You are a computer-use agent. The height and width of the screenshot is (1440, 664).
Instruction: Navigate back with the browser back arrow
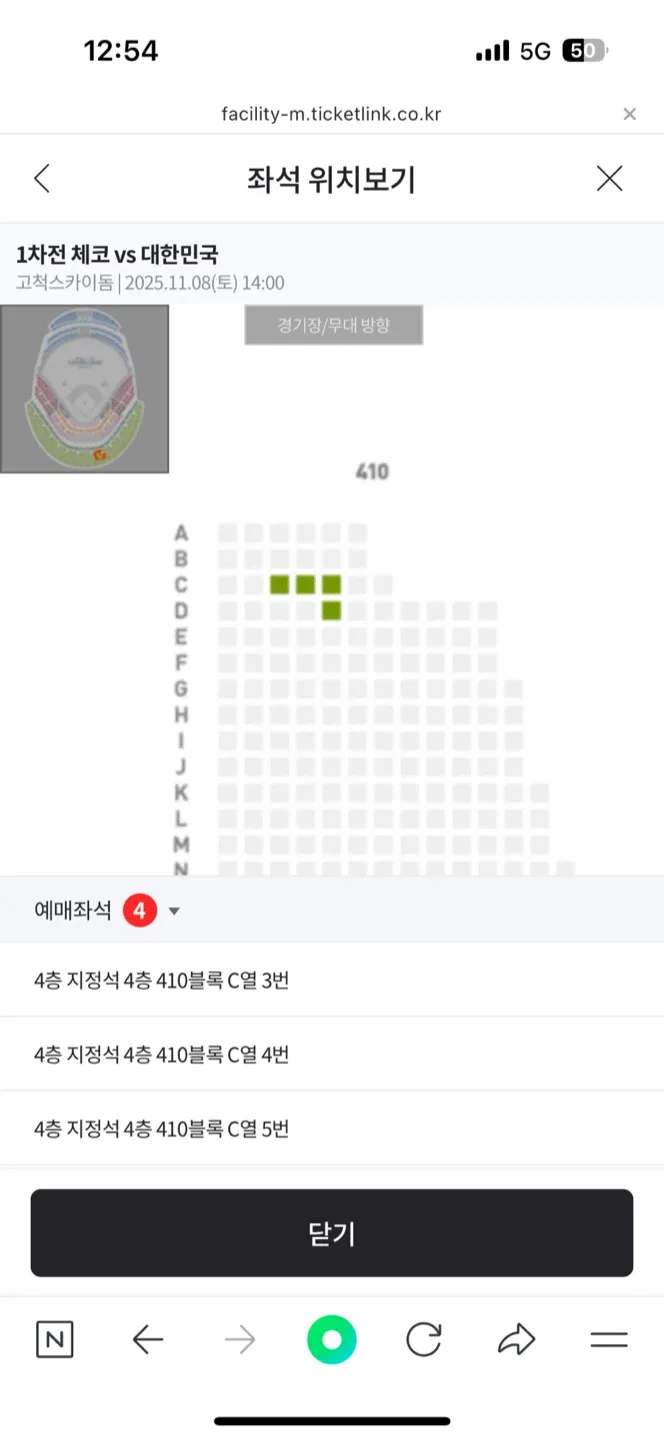point(148,1340)
